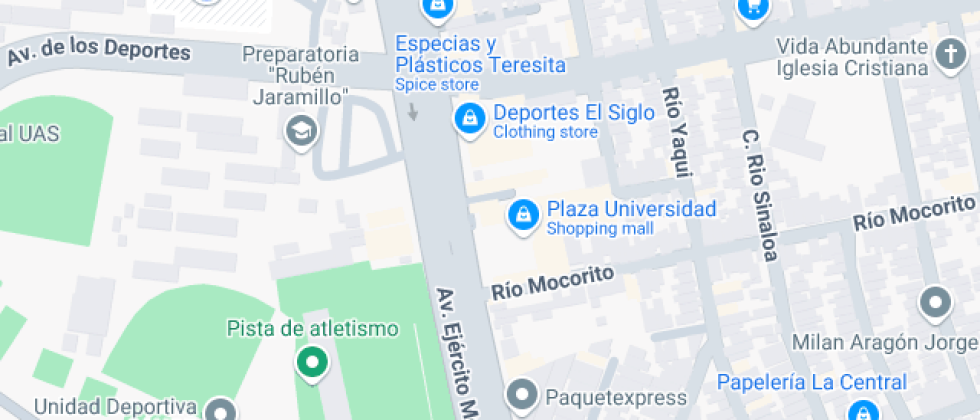Image resolution: width=980 pixels, height=420 pixels.
Task: Select the Unidad Deportiva marker
Action: (x=220, y=410)
